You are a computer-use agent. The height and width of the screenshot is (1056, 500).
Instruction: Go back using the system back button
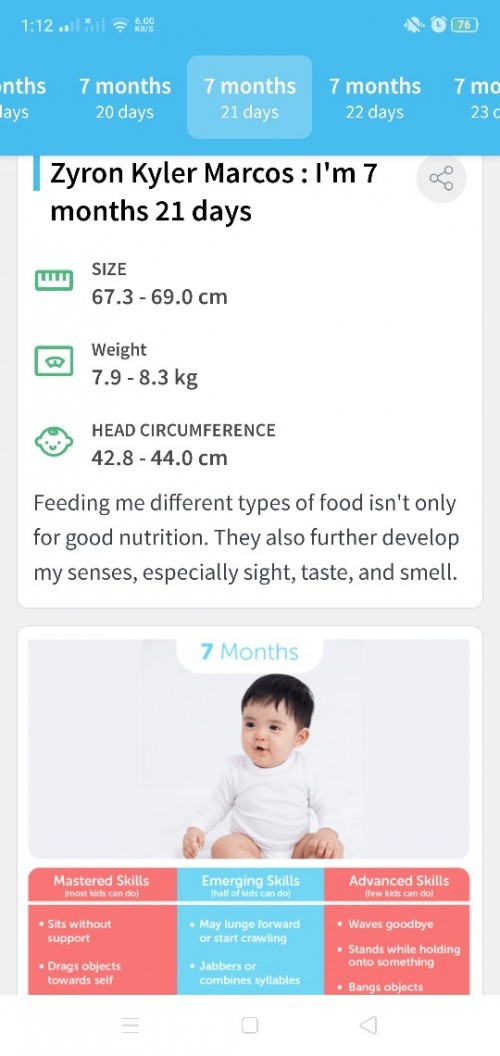[368, 1025]
